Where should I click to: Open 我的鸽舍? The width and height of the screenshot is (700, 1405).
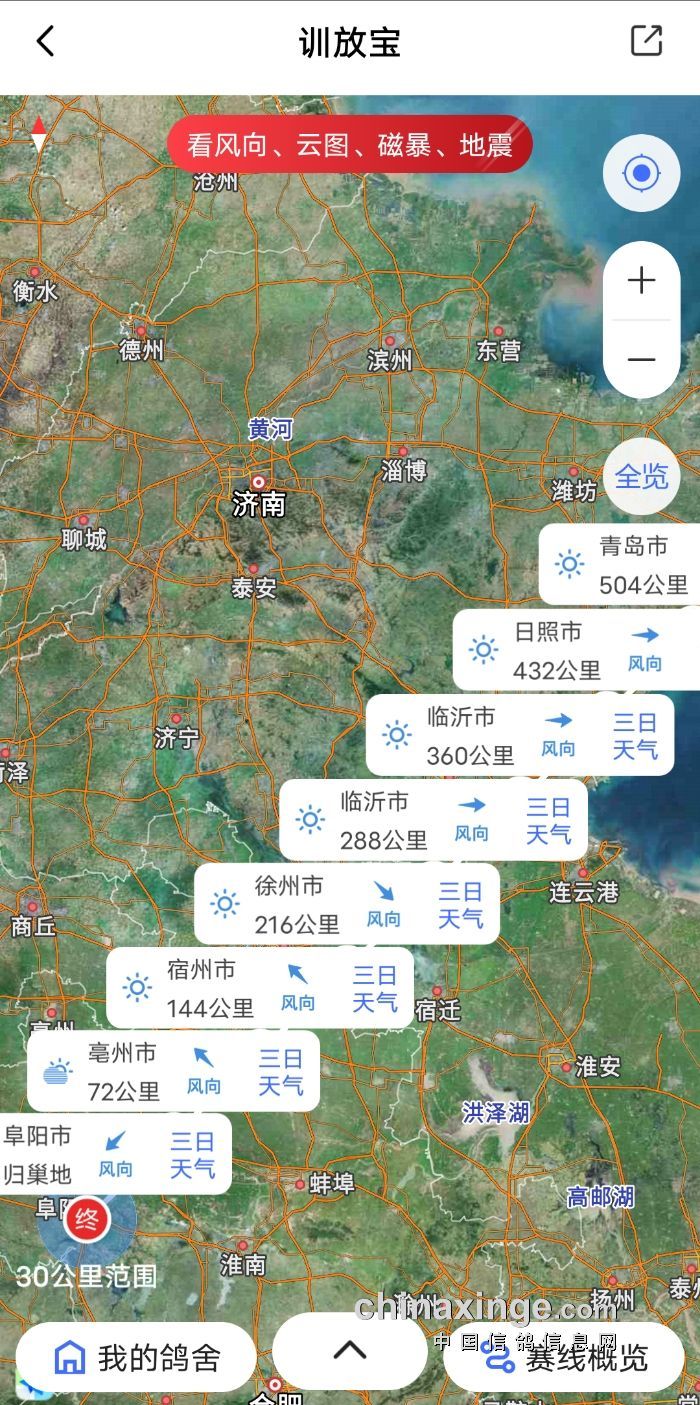point(137,1358)
